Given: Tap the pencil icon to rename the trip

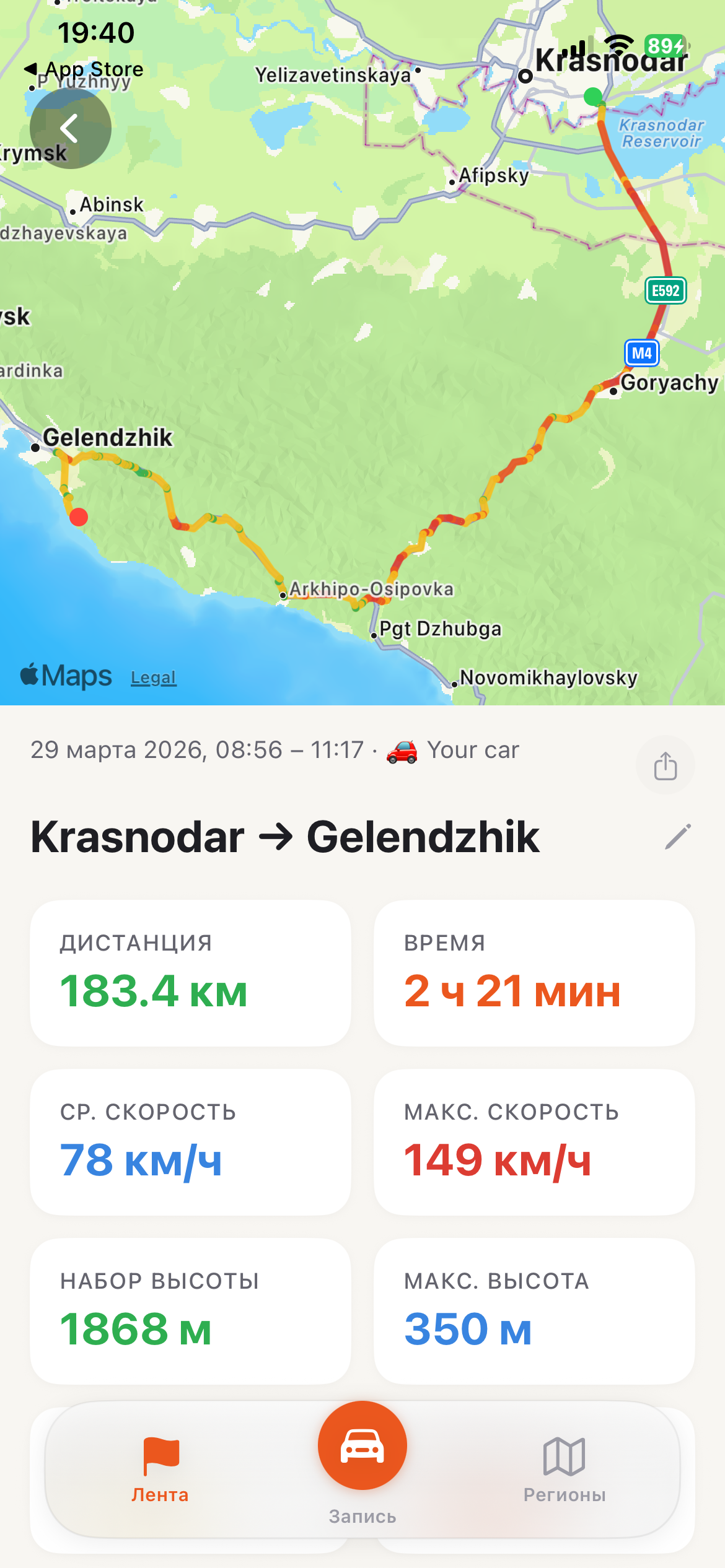Looking at the screenshot, I should point(677,835).
